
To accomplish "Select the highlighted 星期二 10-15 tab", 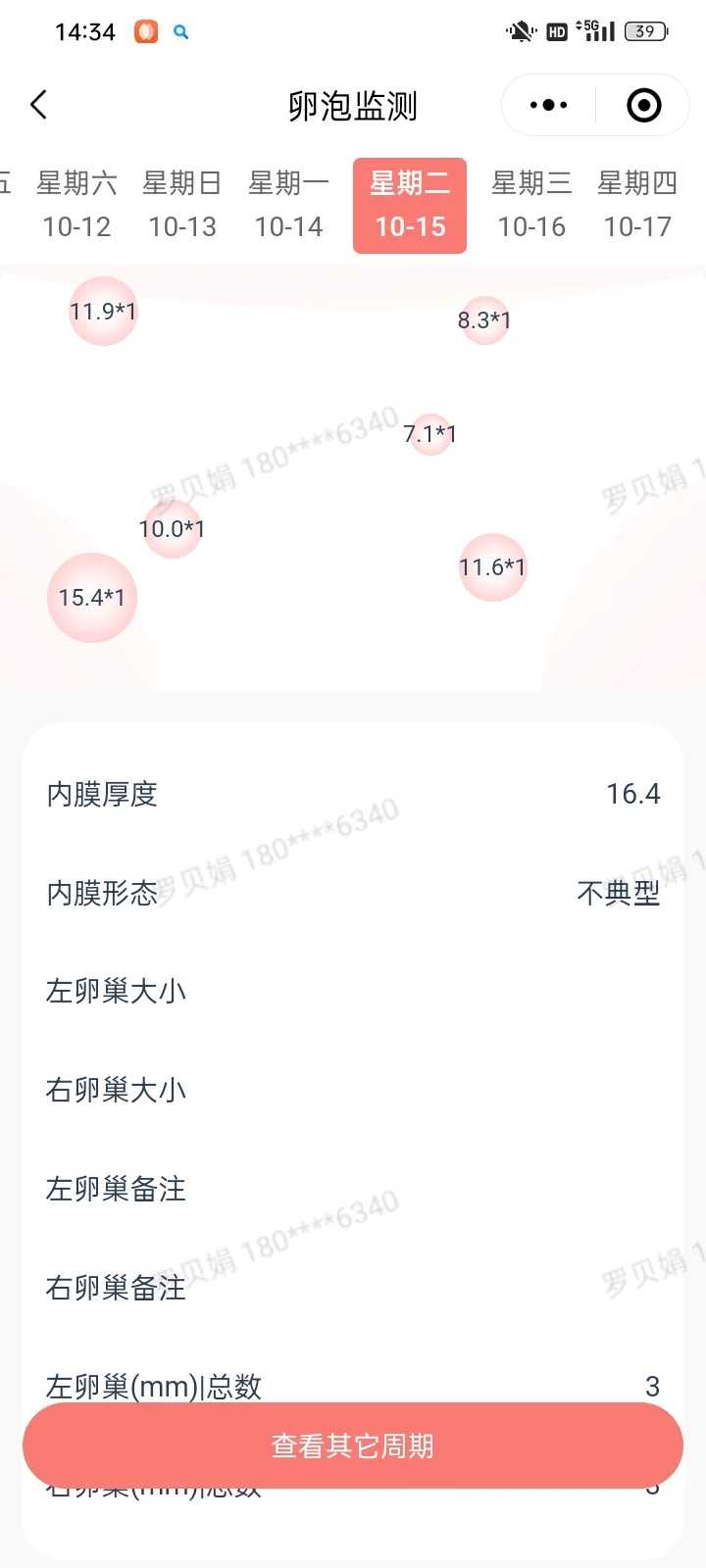I will point(410,204).
